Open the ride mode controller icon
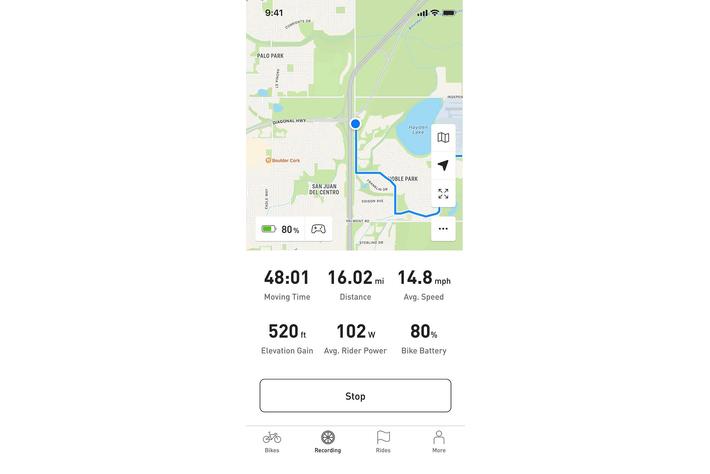Image resolution: width=710 pixels, height=474 pixels. point(318,229)
